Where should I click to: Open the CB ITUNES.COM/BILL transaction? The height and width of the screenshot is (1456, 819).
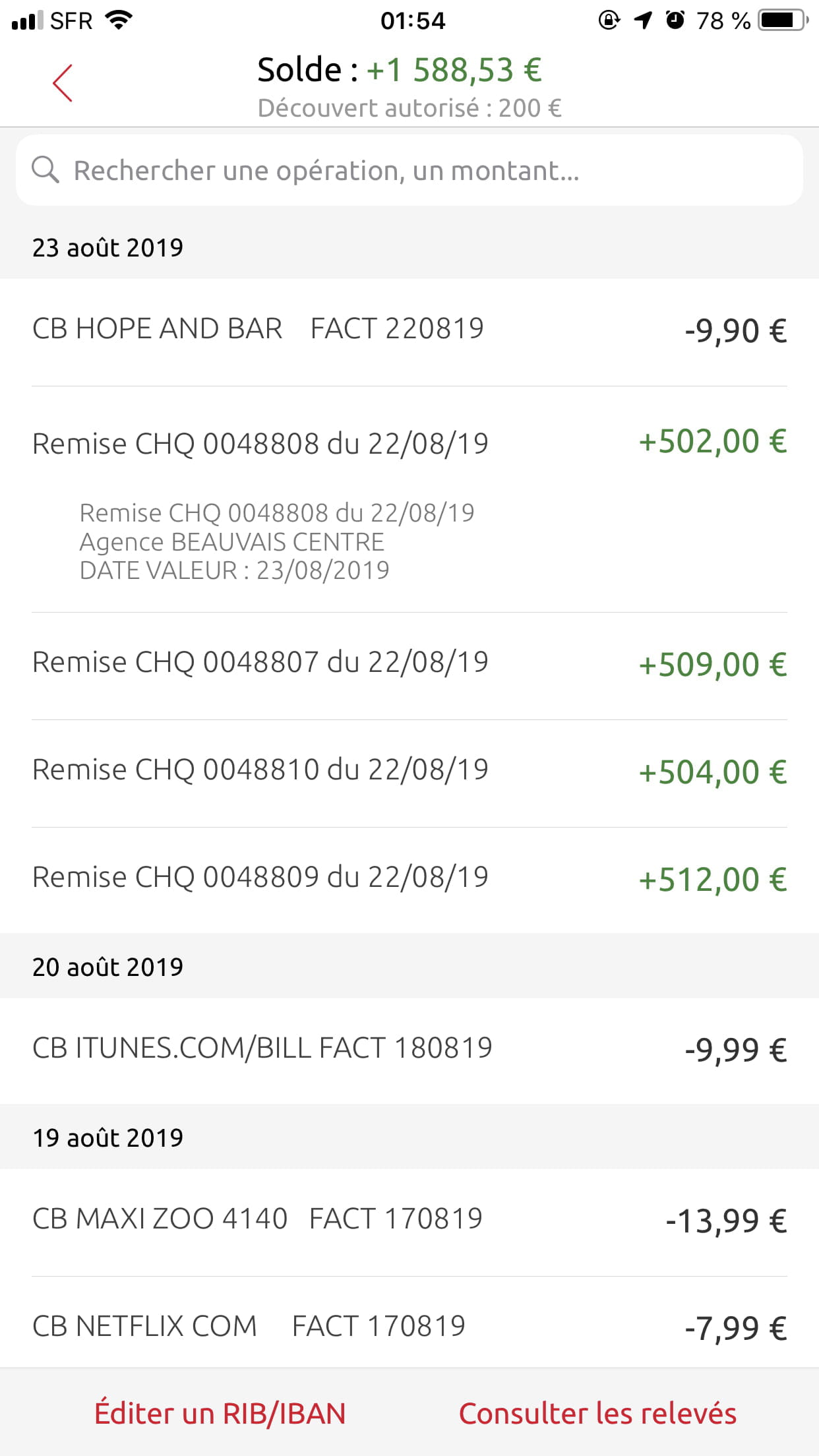pos(409,1050)
